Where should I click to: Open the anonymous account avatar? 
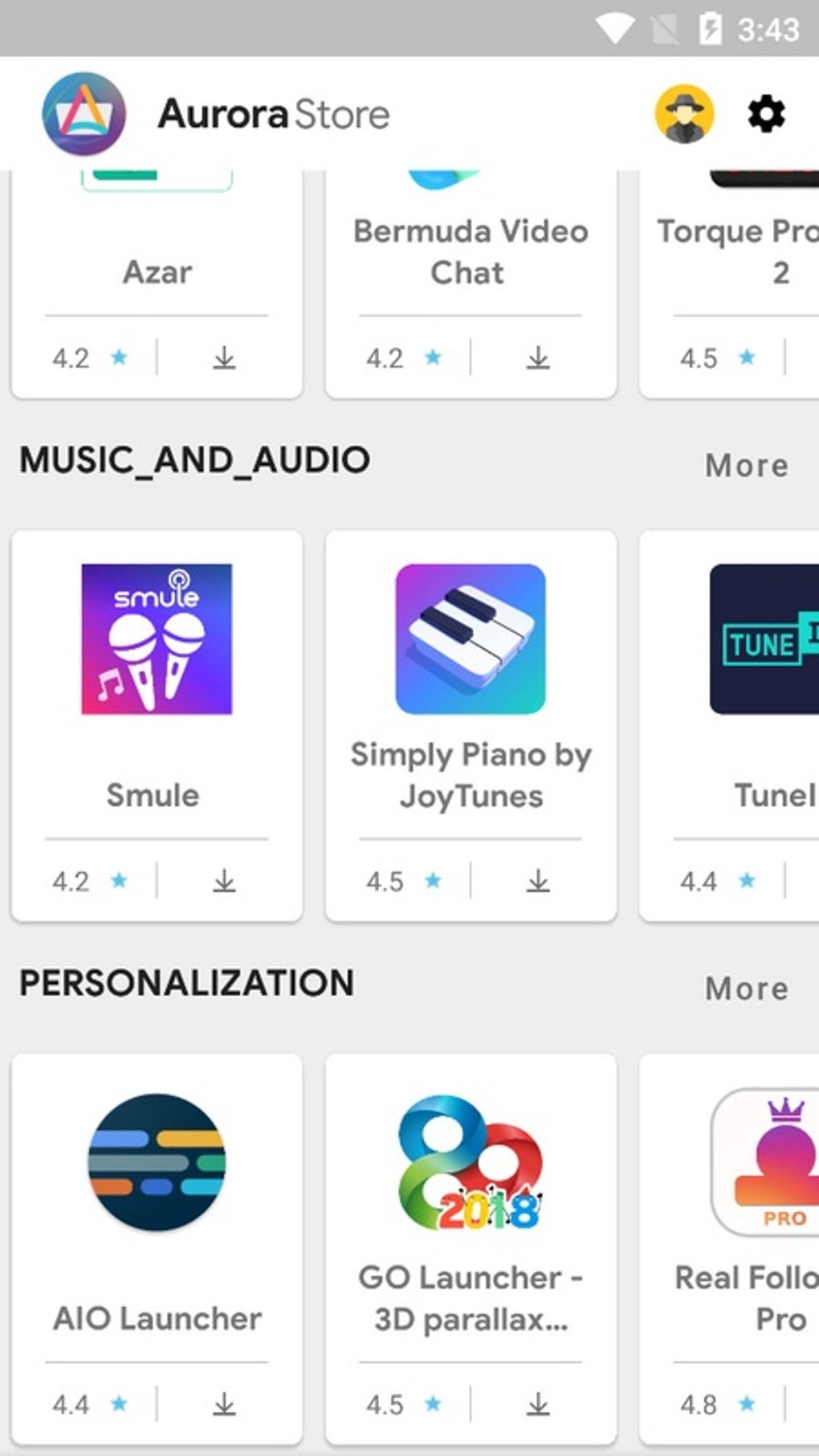[x=684, y=114]
